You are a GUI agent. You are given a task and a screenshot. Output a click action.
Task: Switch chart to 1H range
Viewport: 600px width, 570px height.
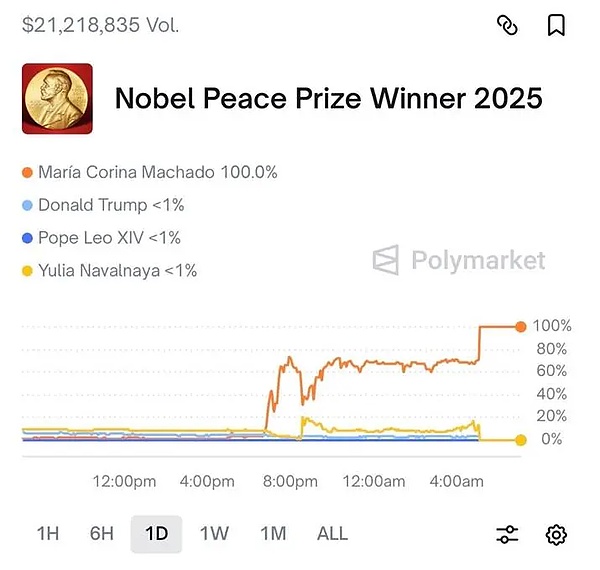point(47,534)
